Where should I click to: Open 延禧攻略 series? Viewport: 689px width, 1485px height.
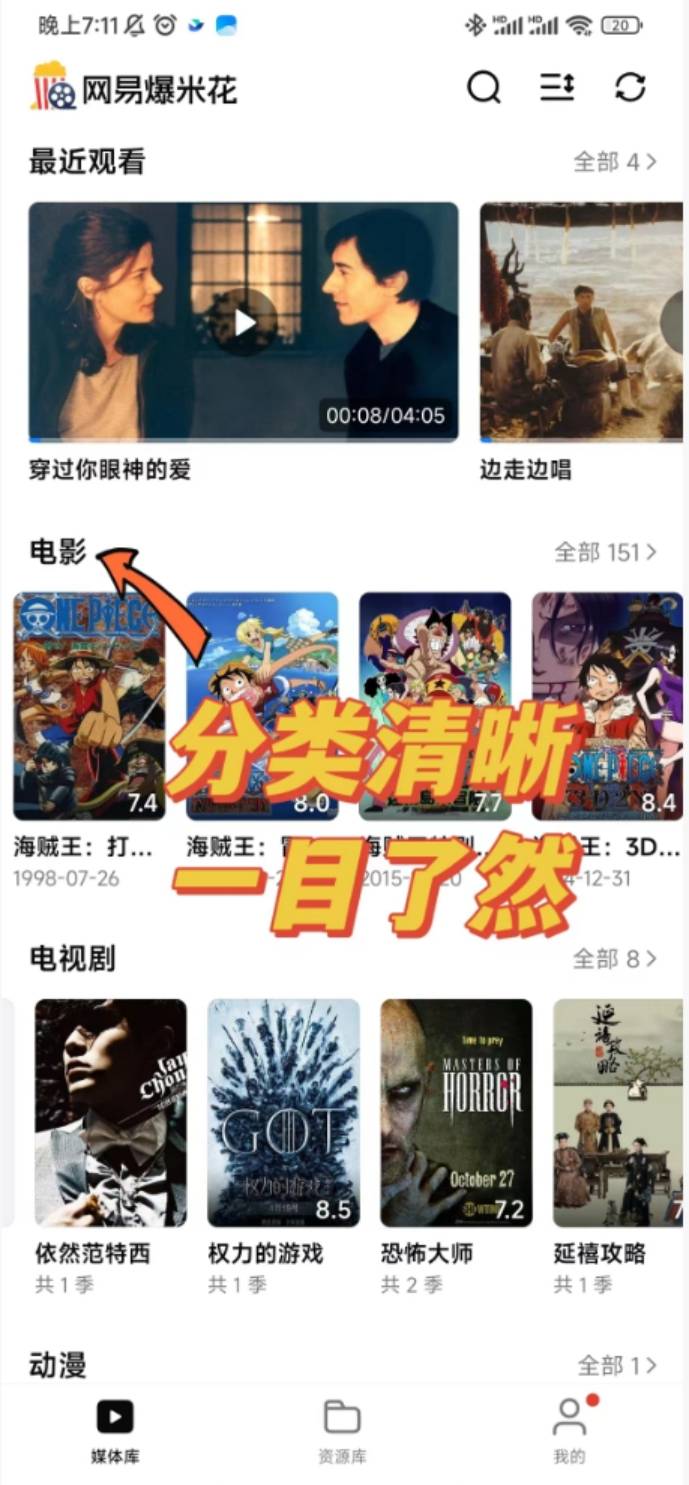point(618,1112)
